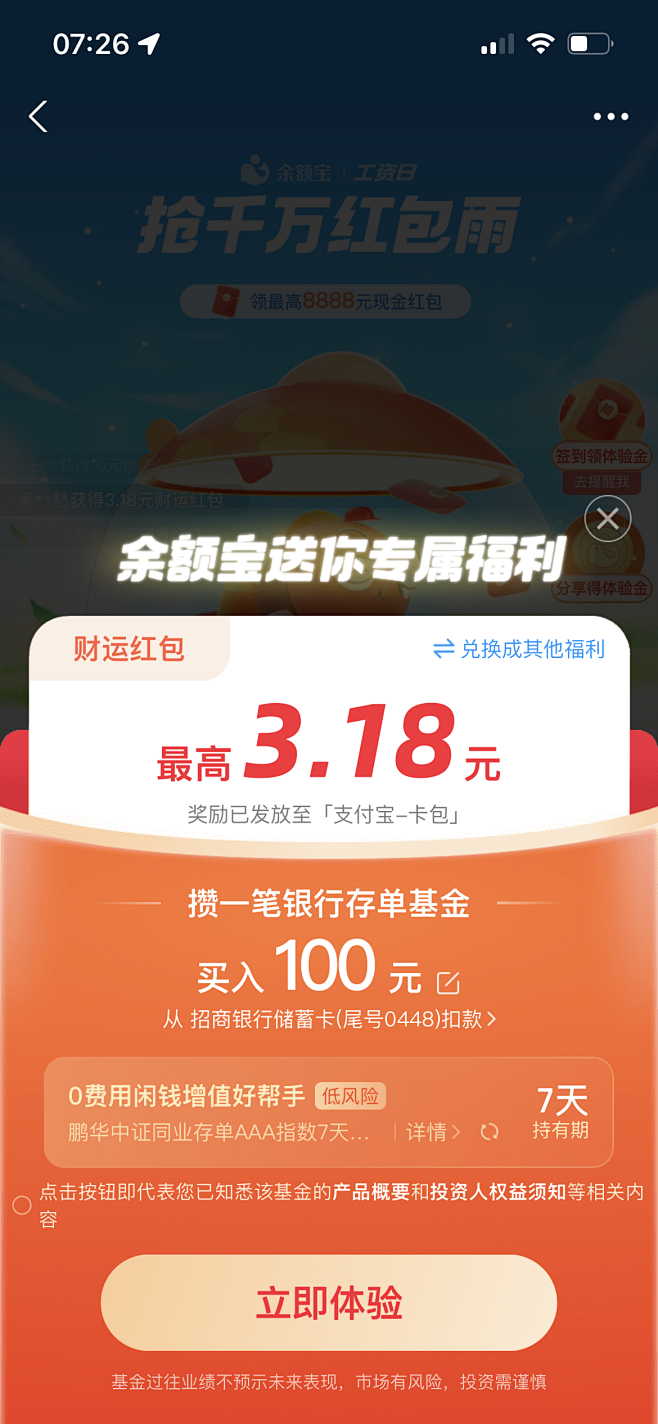The width and height of the screenshot is (658, 1424).
Task: Change the 招商银行储蓄卡 payment source
Action: point(329,1020)
